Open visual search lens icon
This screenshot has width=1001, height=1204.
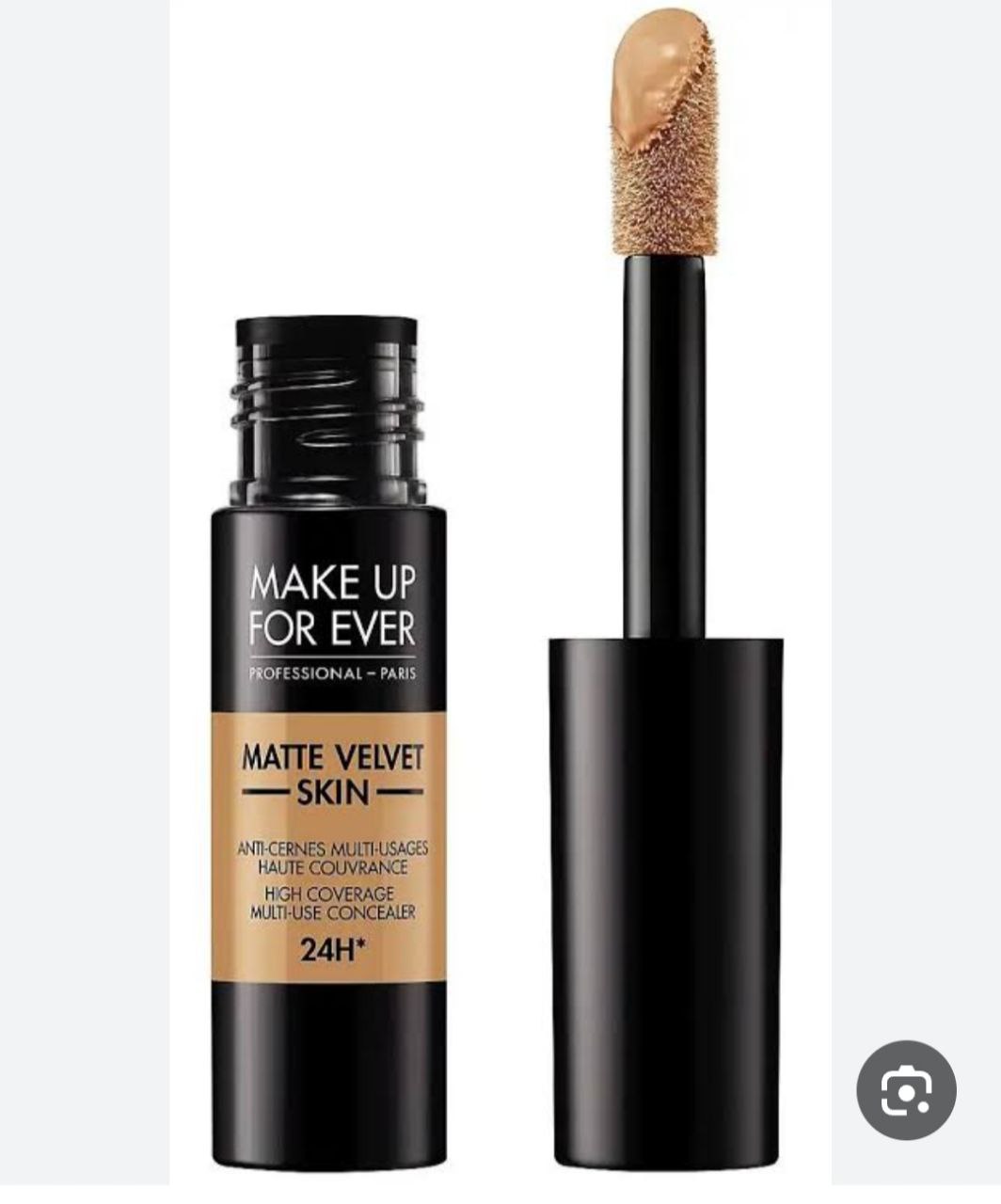[x=905, y=1090]
